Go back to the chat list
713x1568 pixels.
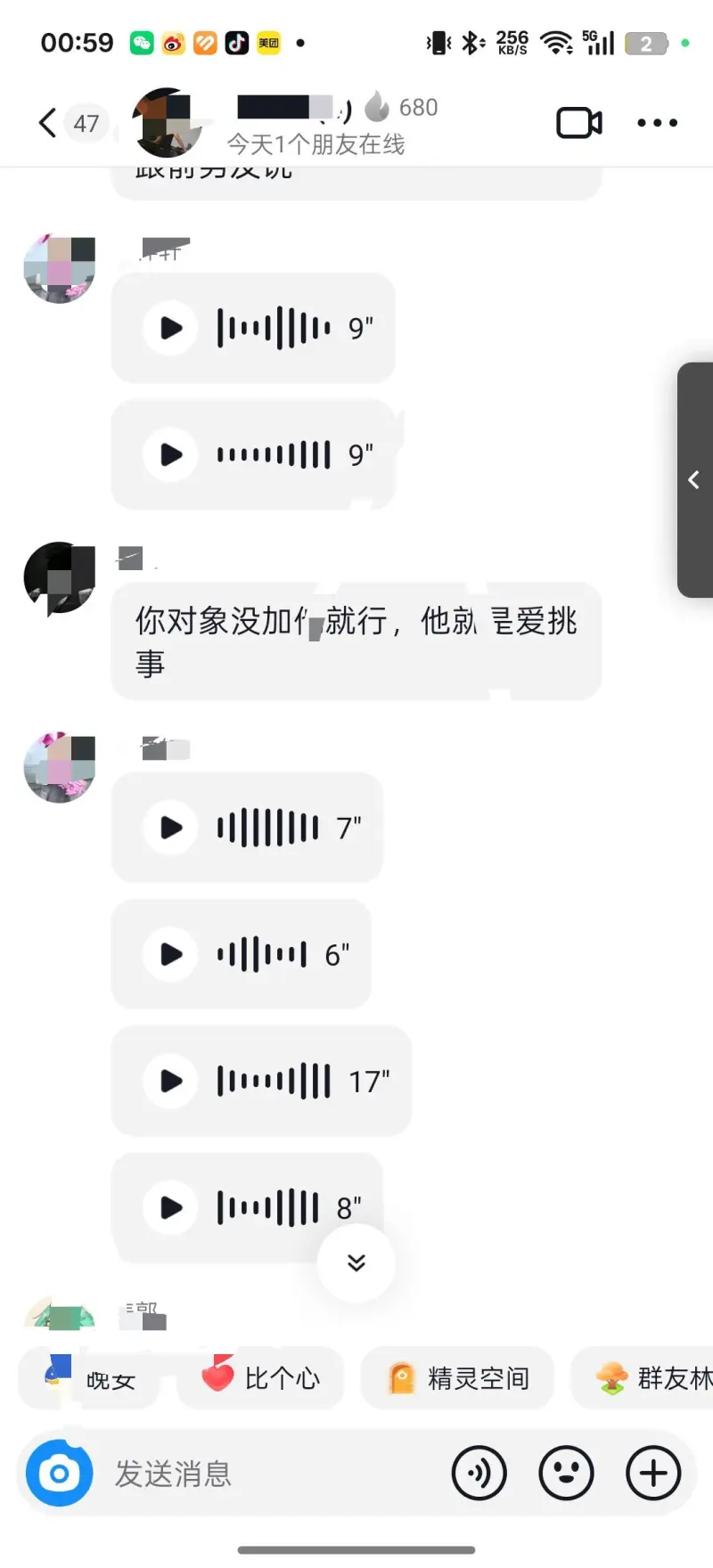tap(48, 123)
